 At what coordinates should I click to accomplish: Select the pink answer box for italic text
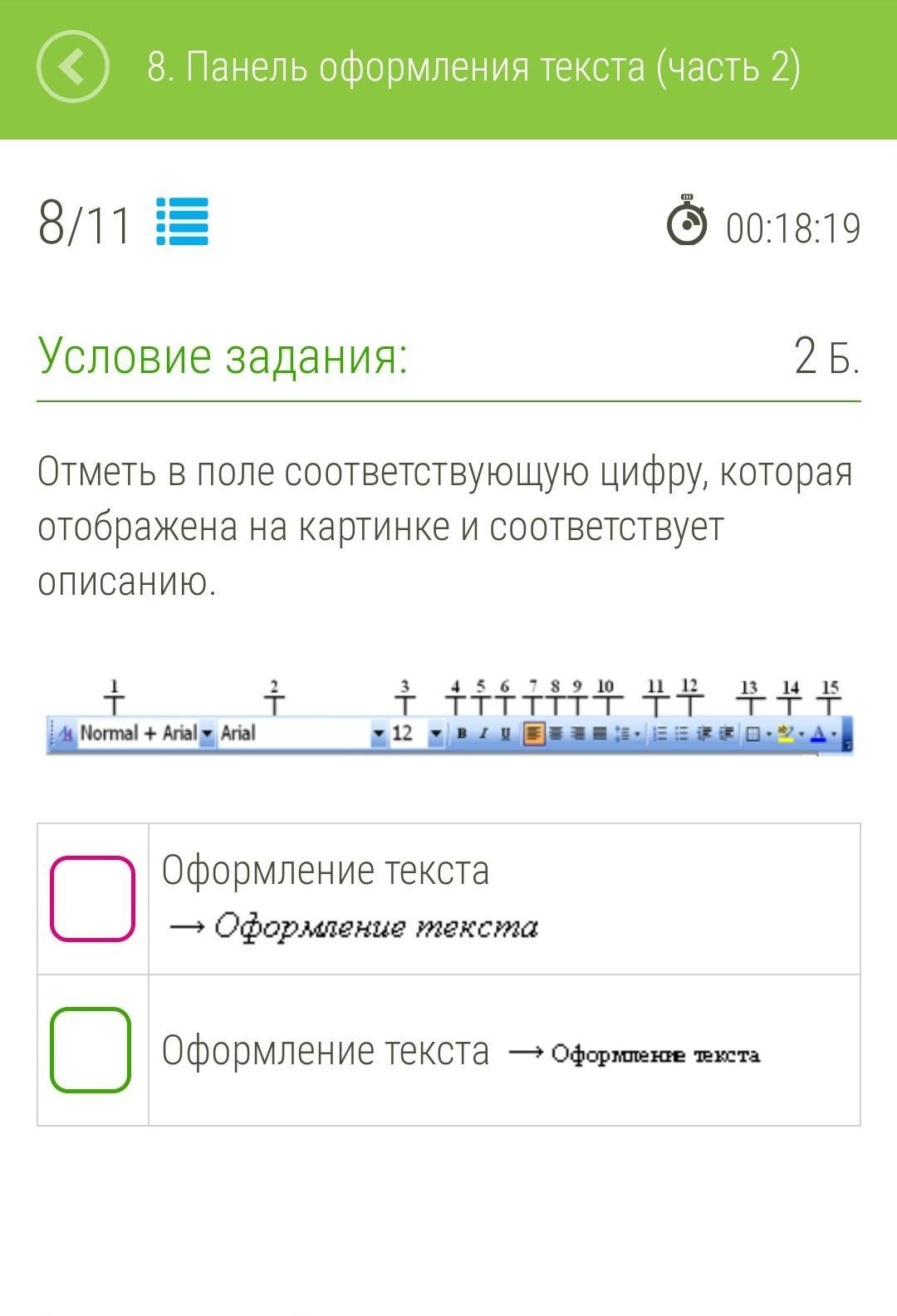[92, 898]
